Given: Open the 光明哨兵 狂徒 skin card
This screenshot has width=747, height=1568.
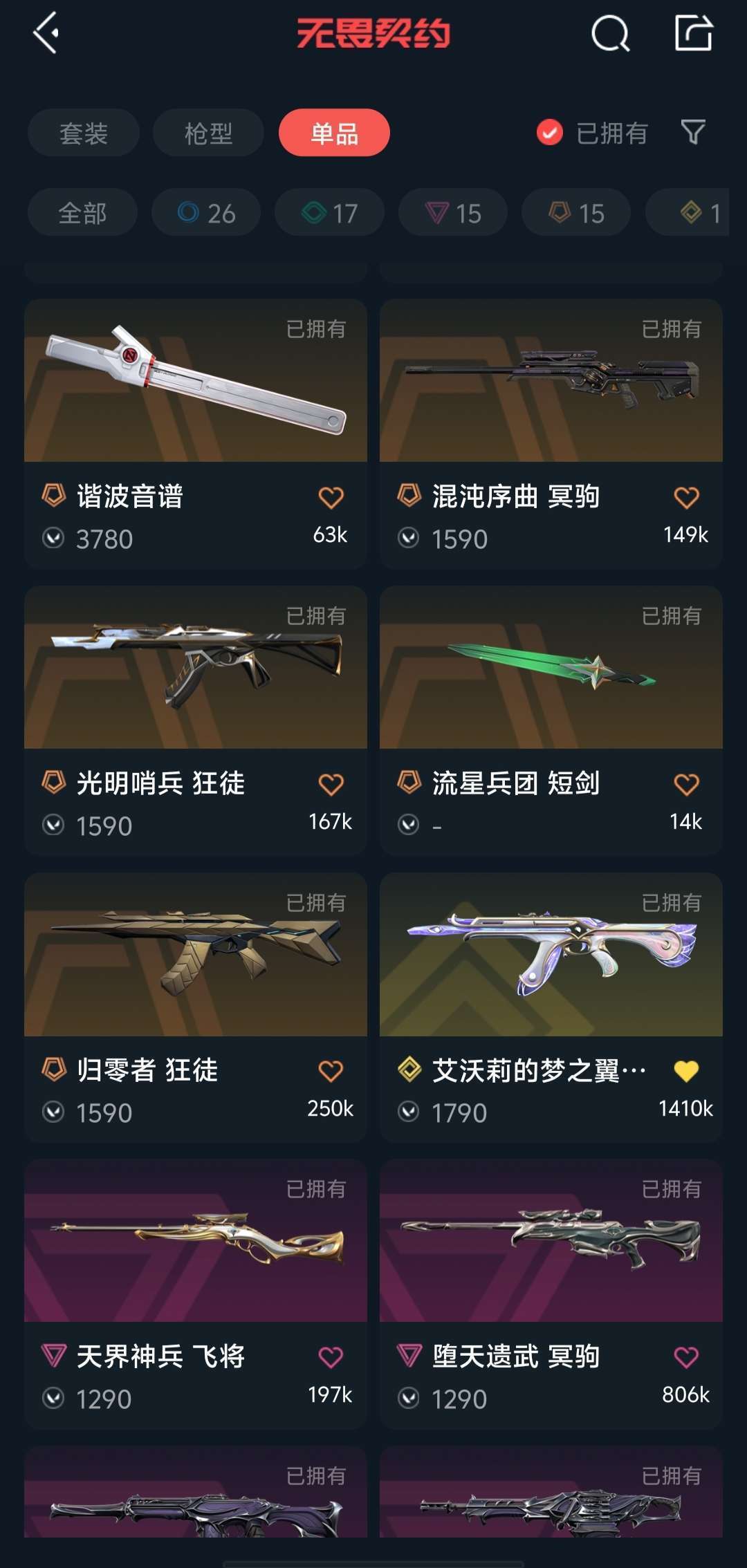Looking at the screenshot, I should coord(196,720).
